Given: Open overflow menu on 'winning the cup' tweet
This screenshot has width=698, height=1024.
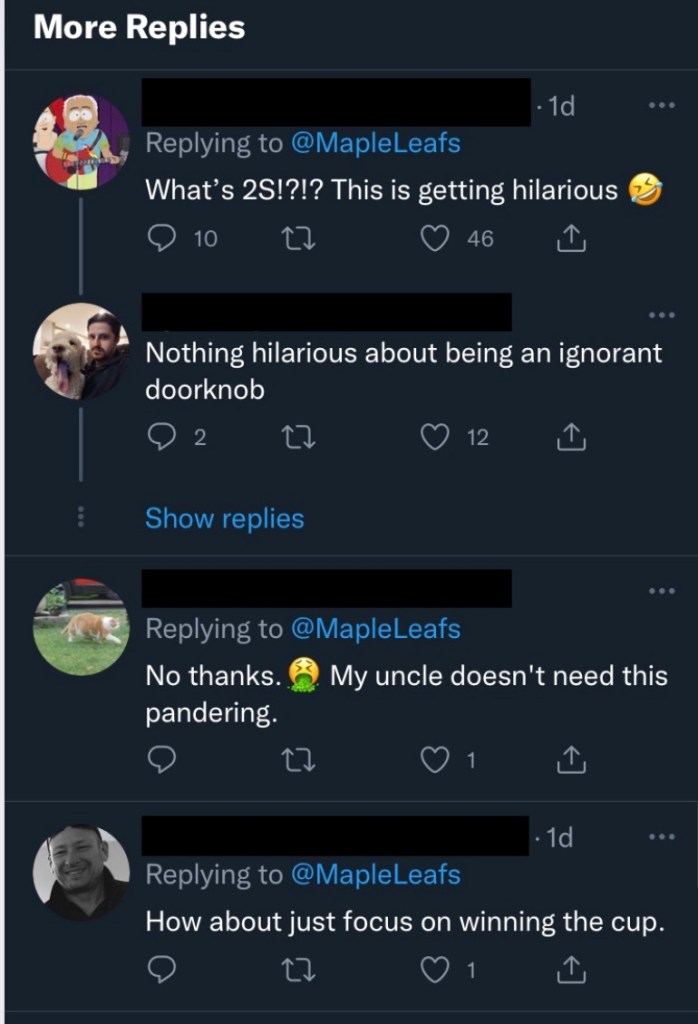Looking at the screenshot, I should pos(661,837).
